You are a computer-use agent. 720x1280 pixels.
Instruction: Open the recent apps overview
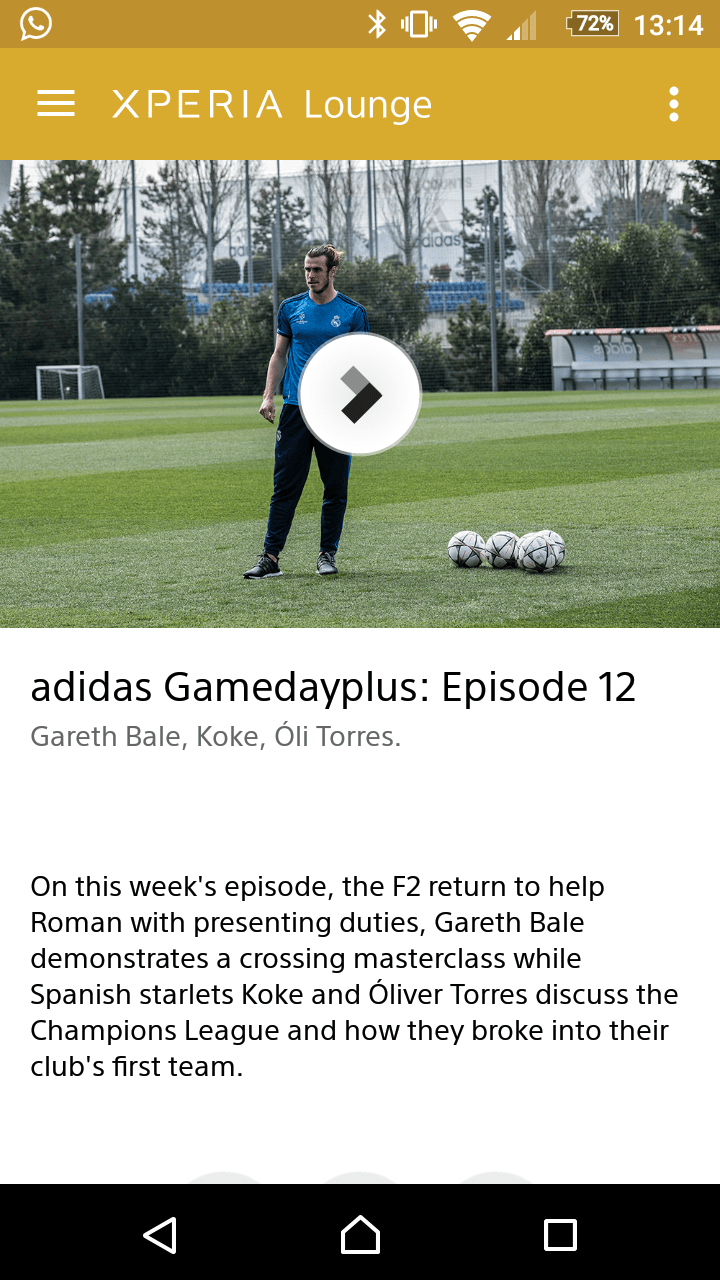pyautogui.click(x=560, y=1235)
